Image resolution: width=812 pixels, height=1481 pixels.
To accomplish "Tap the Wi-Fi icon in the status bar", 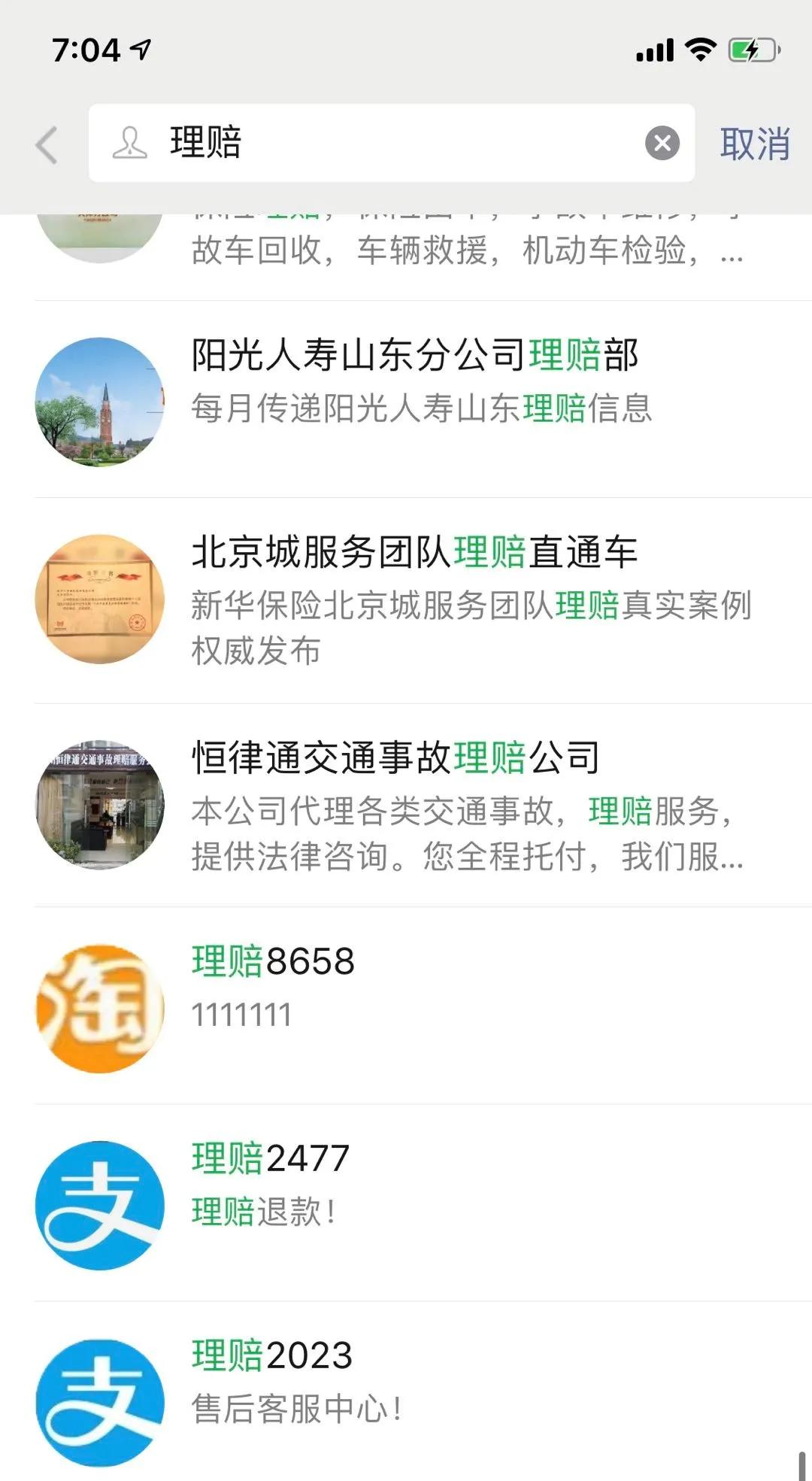I will (x=700, y=50).
